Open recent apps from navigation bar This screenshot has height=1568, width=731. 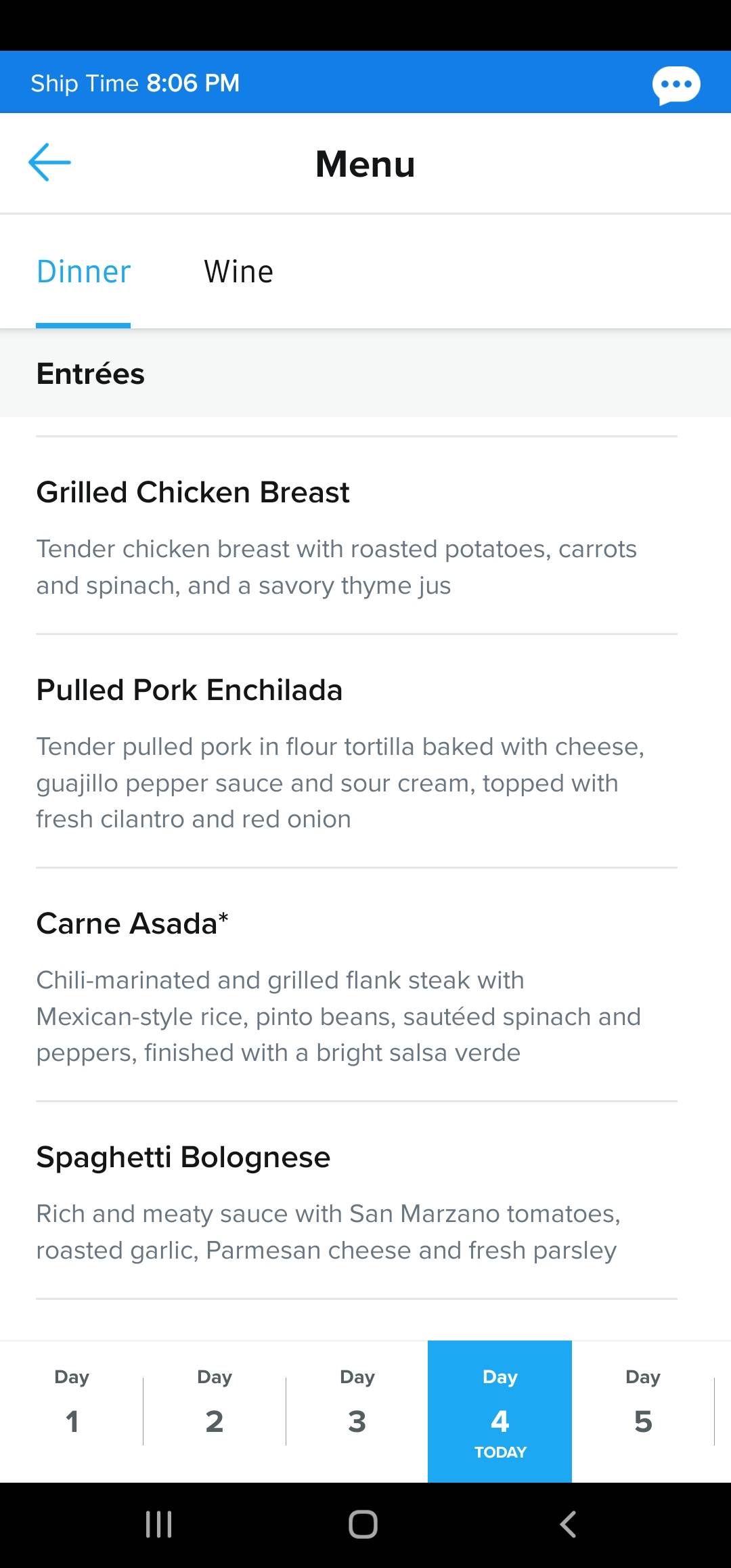pos(159,1525)
